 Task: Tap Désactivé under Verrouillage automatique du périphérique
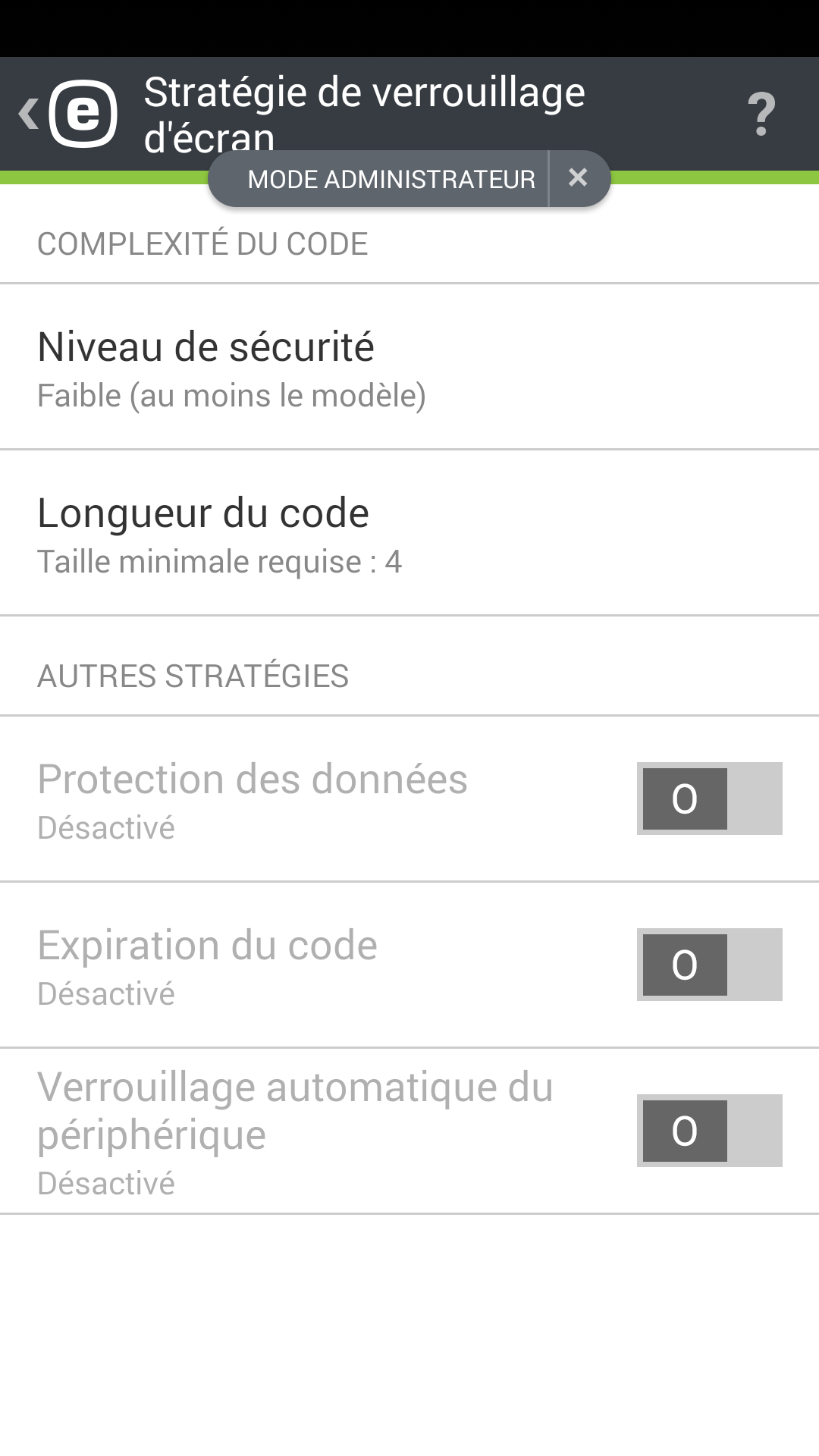tap(107, 1183)
